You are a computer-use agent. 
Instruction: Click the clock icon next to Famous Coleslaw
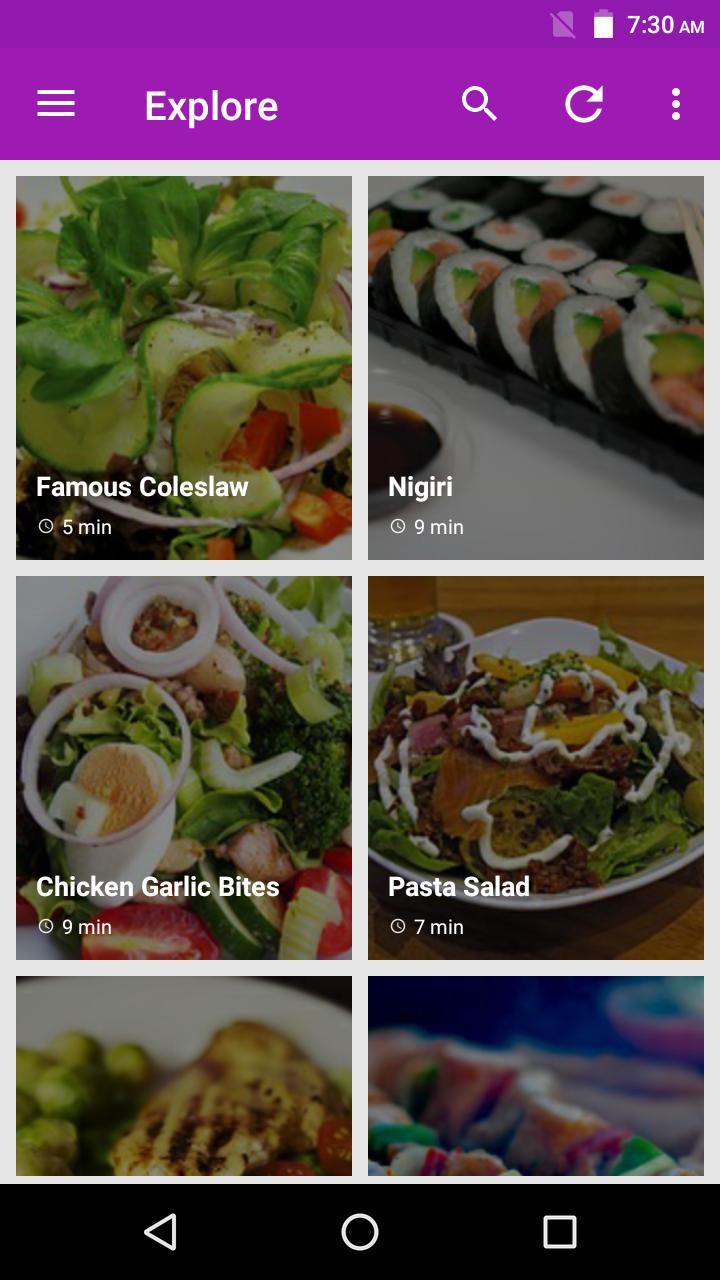(44, 526)
